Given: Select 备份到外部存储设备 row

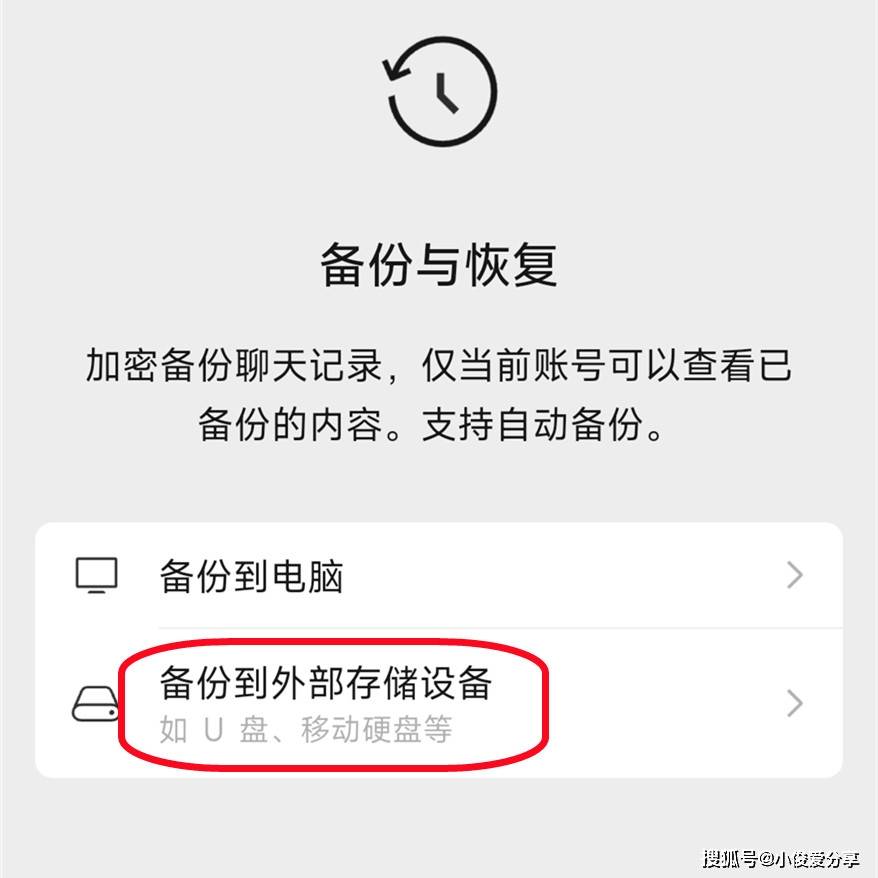Looking at the screenshot, I should pos(438,703).
